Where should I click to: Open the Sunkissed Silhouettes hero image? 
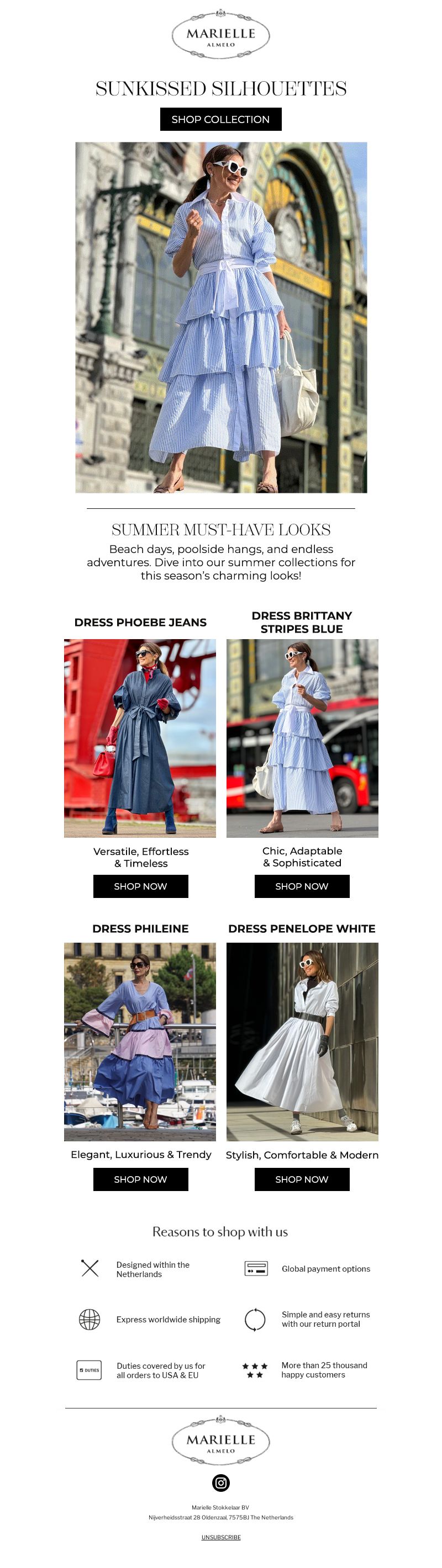tap(220, 317)
